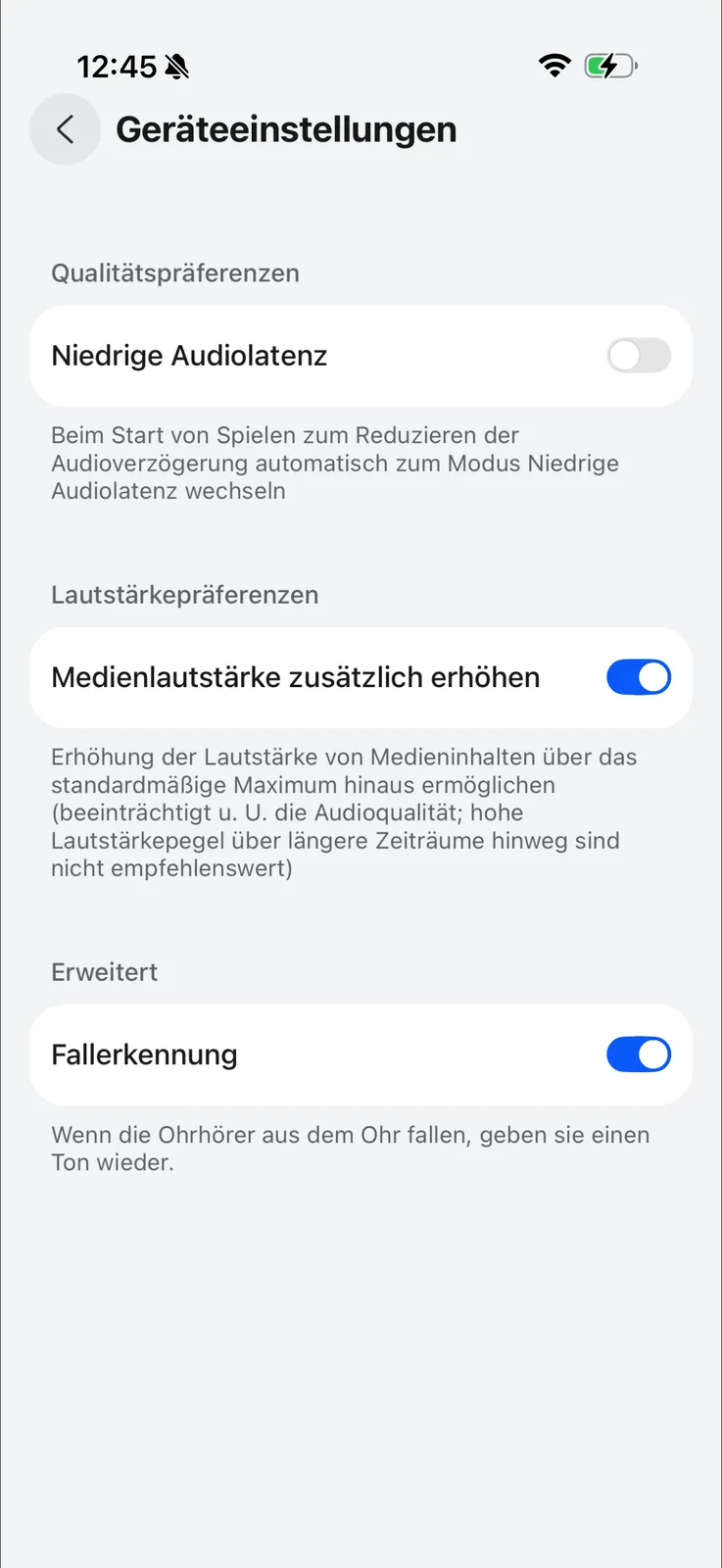Disable the Fallerkennung switch
Image resolution: width=722 pixels, height=1568 pixels.
(638, 1054)
